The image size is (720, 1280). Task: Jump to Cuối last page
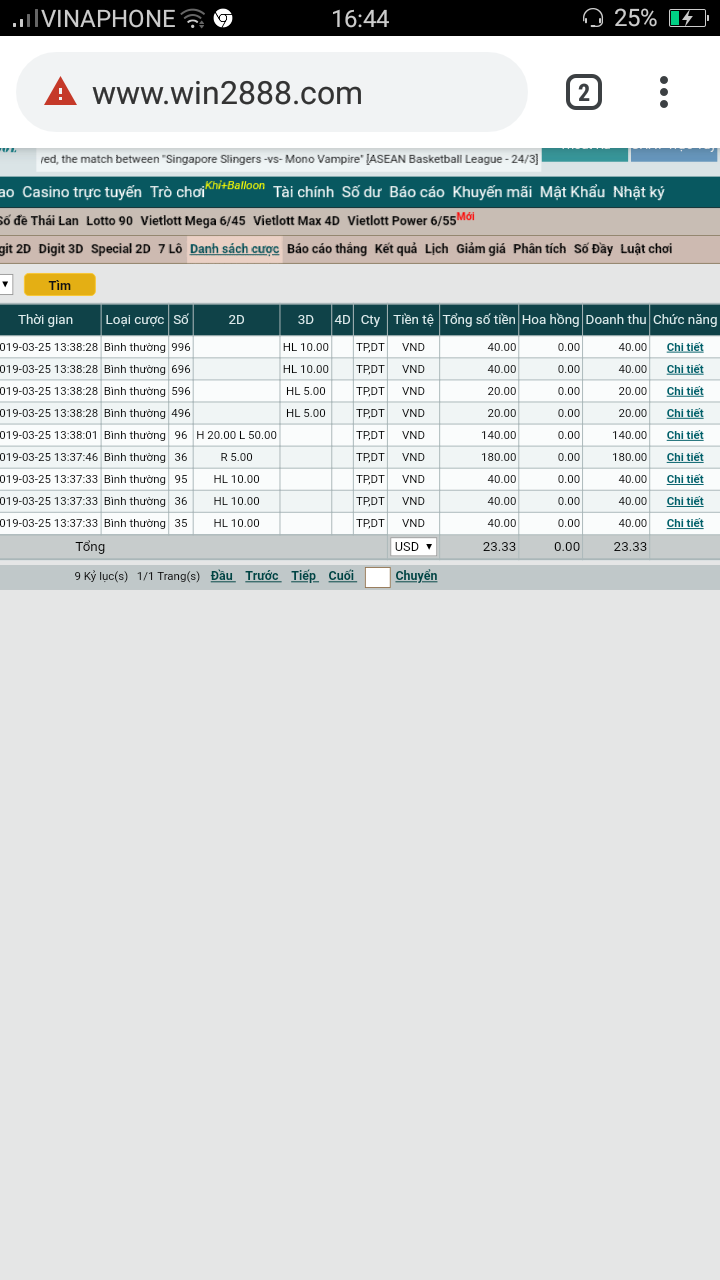click(342, 576)
